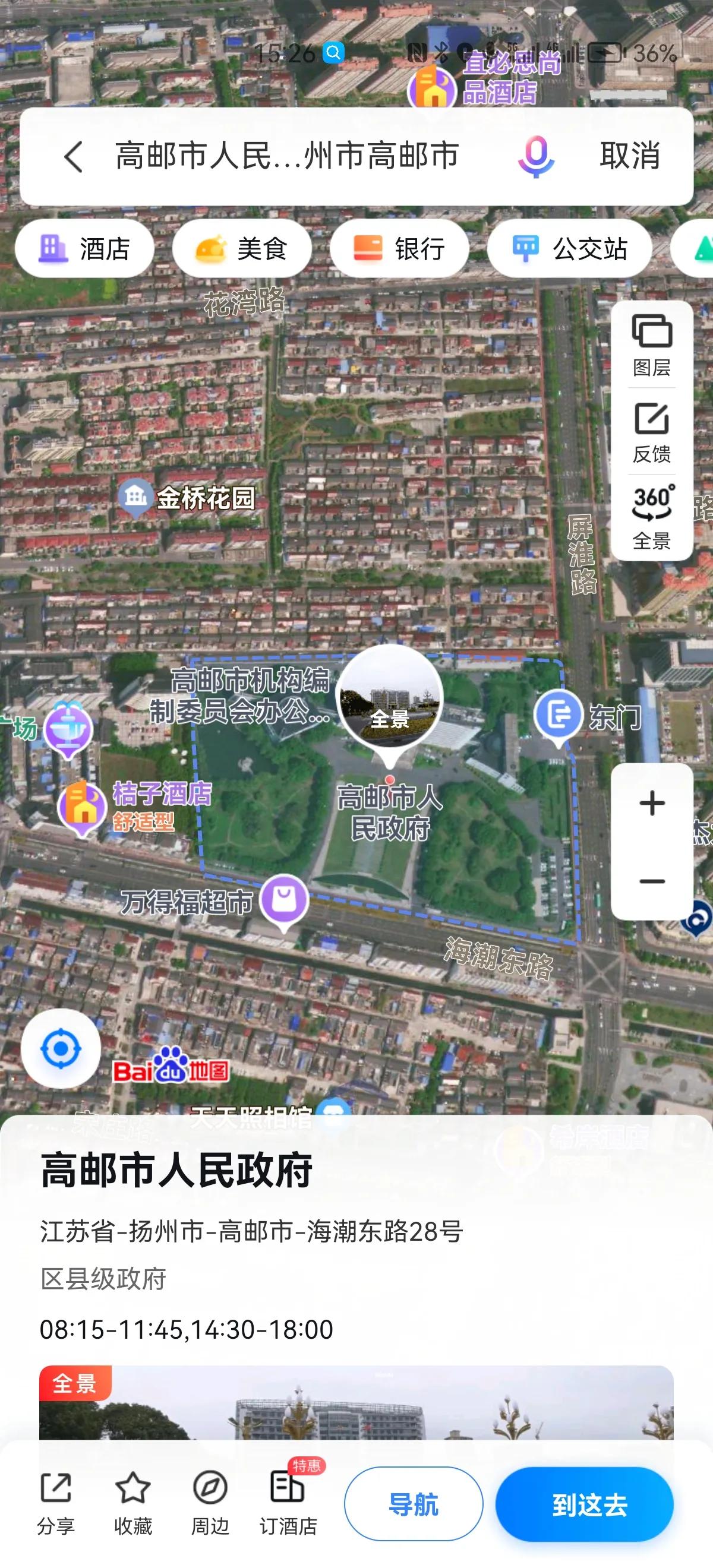Switch to 360 全景 panorama
Screen dimensions: 713x1568
point(651,517)
